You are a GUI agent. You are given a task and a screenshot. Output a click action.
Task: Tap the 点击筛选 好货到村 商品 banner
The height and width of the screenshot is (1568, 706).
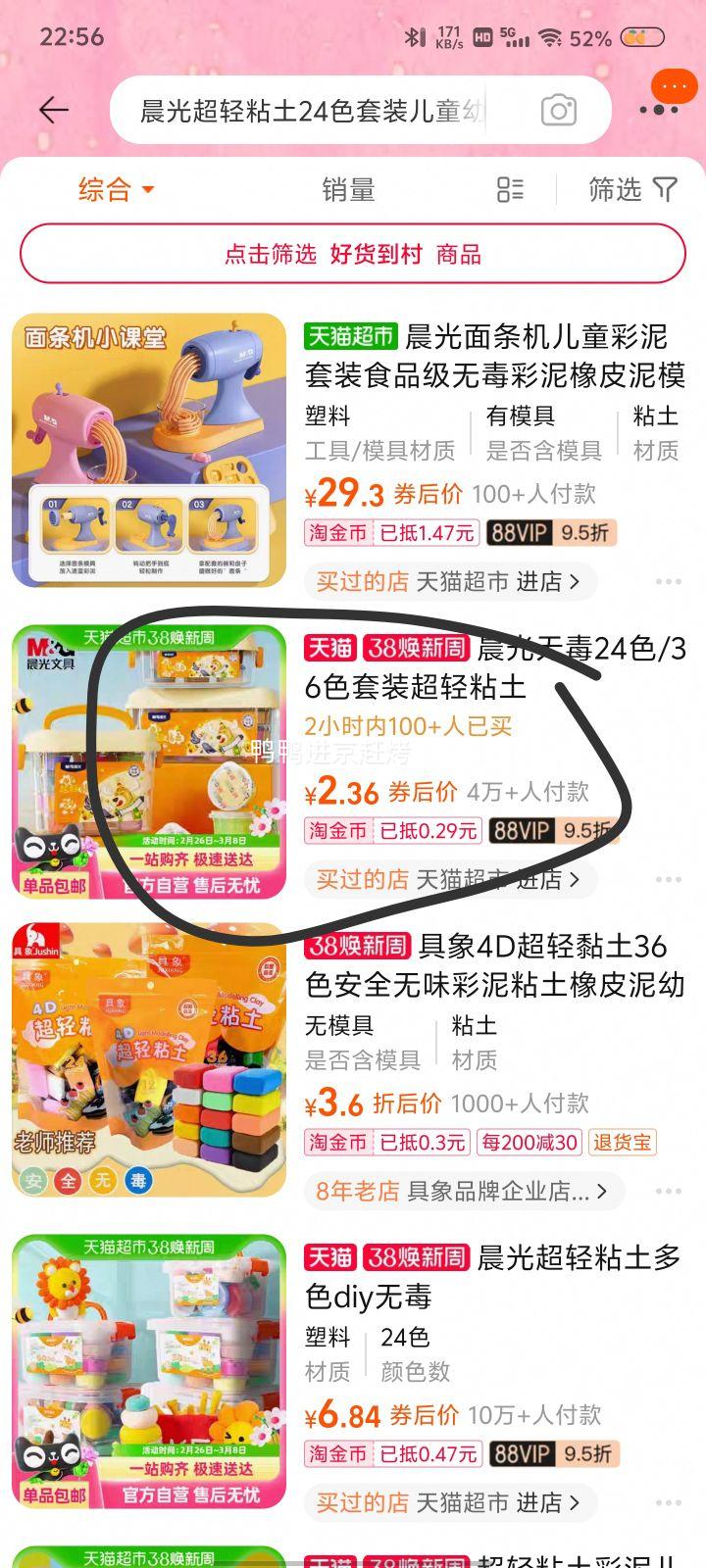click(353, 255)
